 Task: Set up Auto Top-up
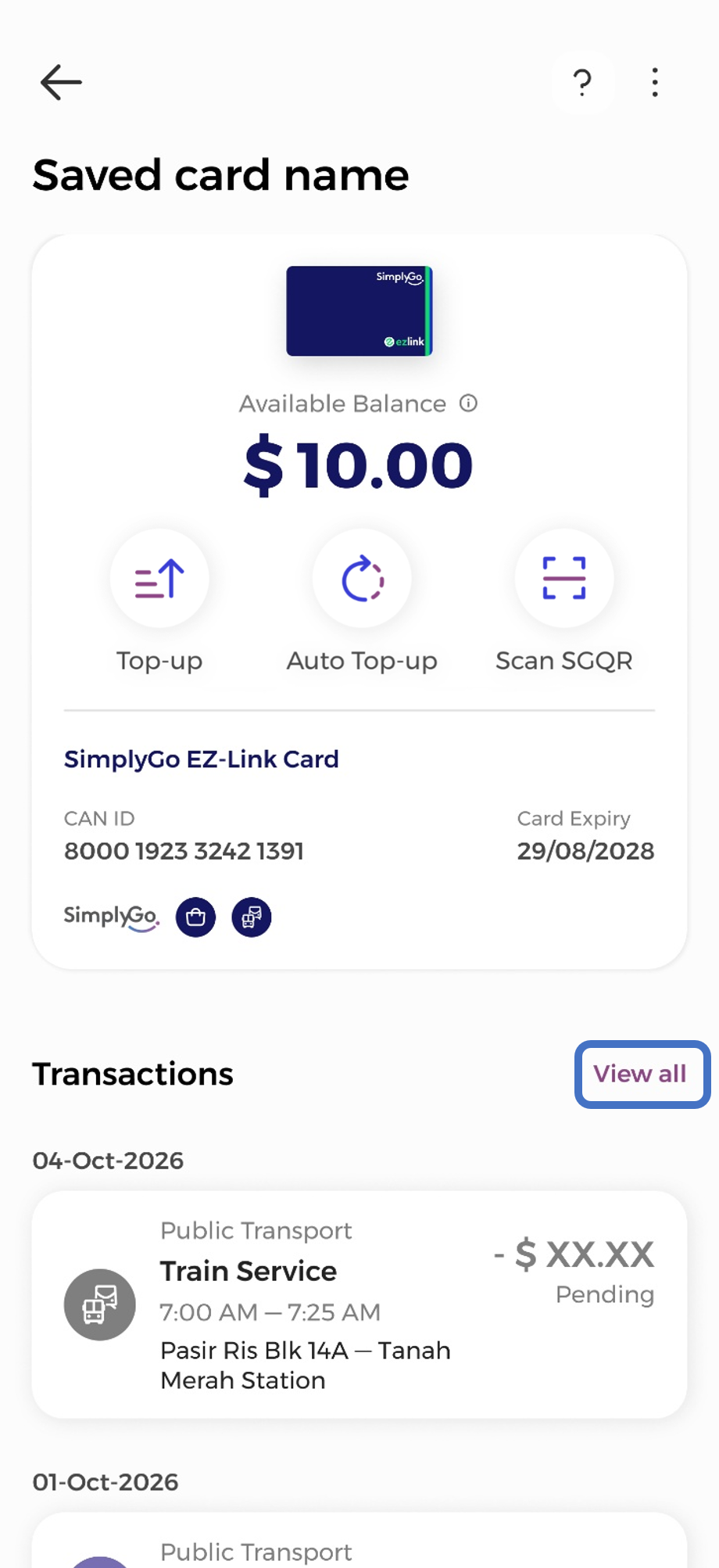pyautogui.click(x=362, y=579)
